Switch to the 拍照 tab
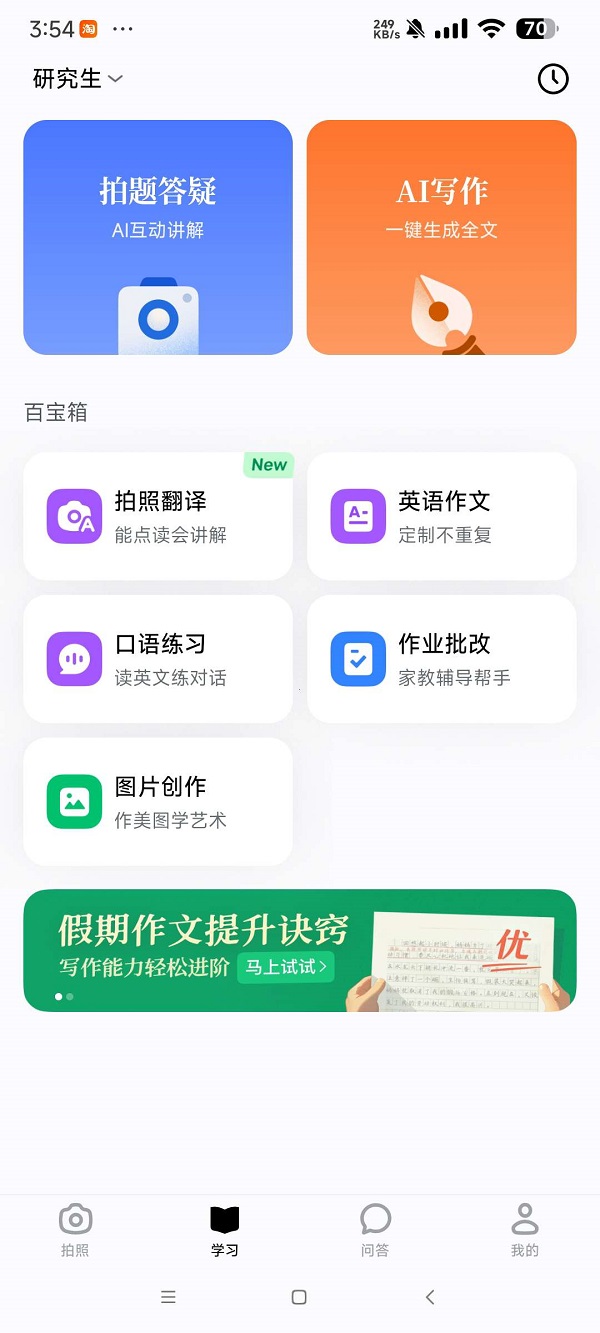The image size is (600, 1333). (75, 1230)
